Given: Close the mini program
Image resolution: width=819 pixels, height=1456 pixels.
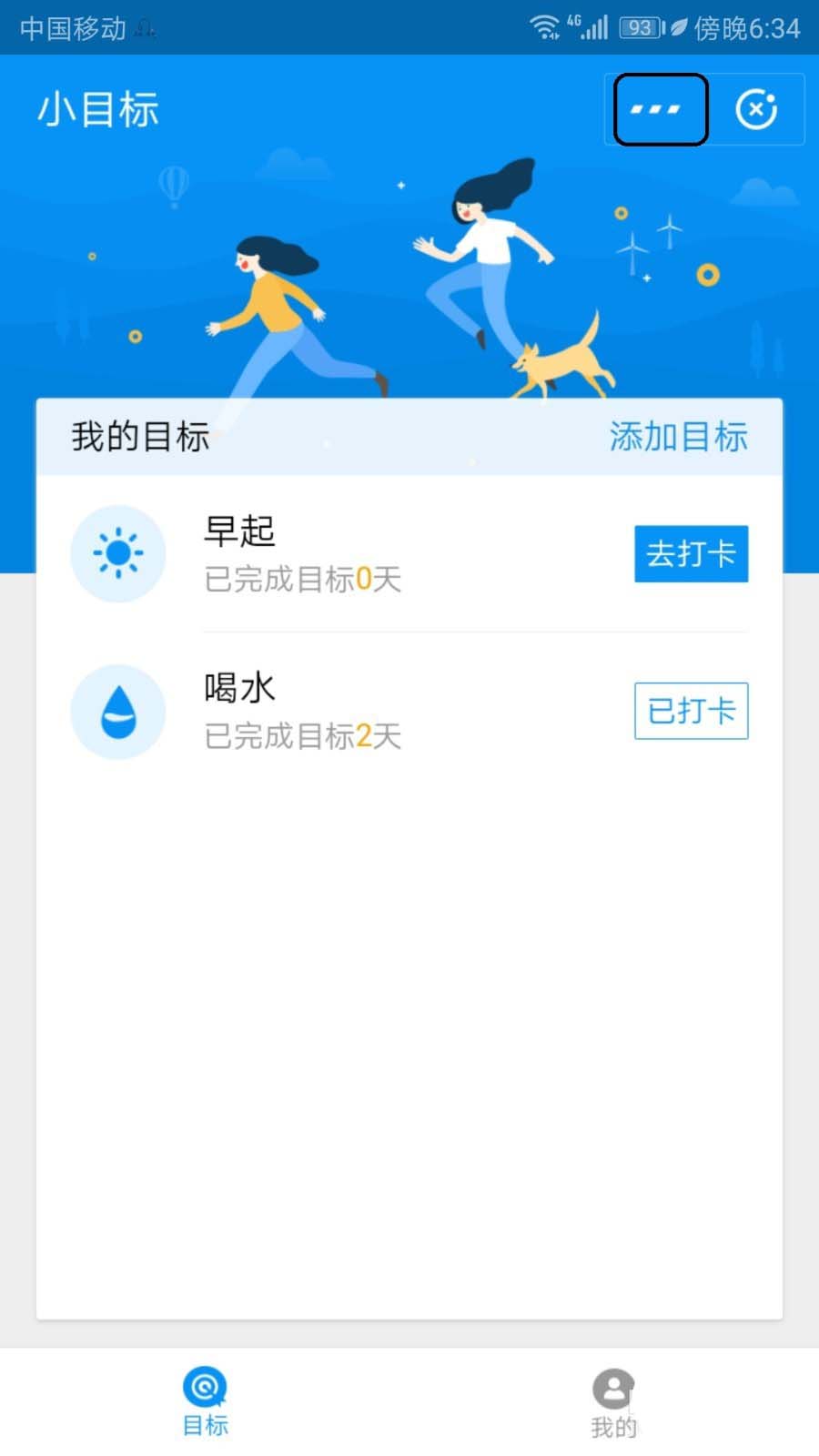Looking at the screenshot, I should (756, 110).
